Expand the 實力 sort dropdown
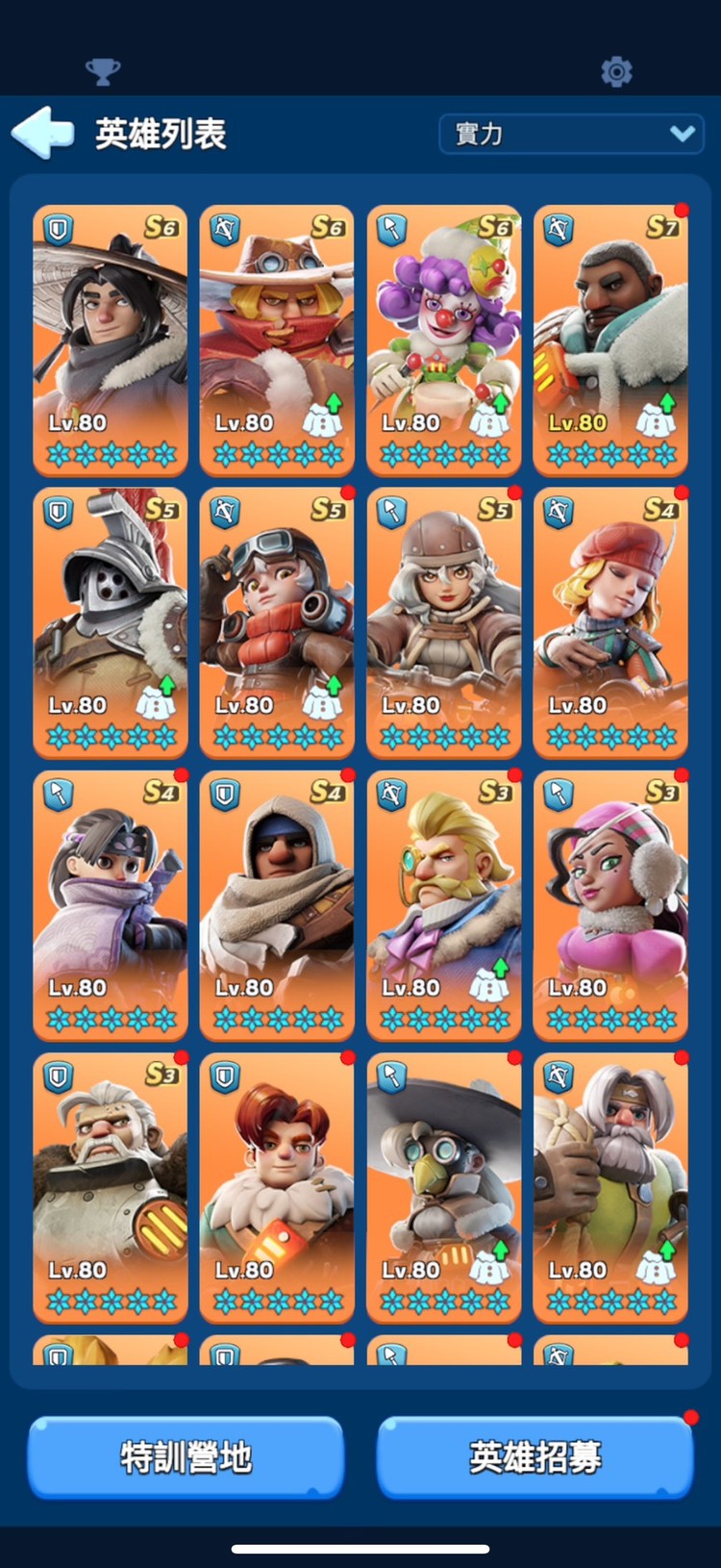Screen dimensions: 721x1568 click(x=572, y=134)
